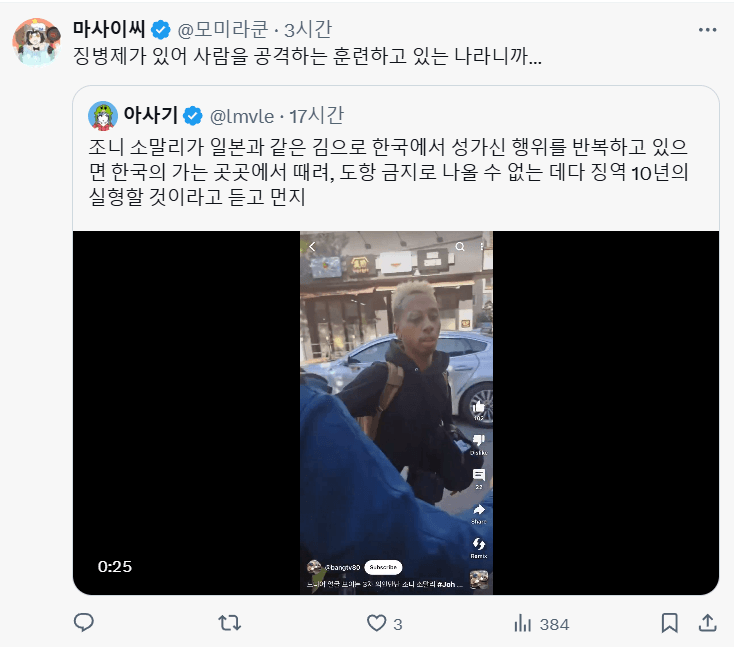Open the profile name 마사이씨
The width and height of the screenshot is (734, 647).
pos(109,27)
